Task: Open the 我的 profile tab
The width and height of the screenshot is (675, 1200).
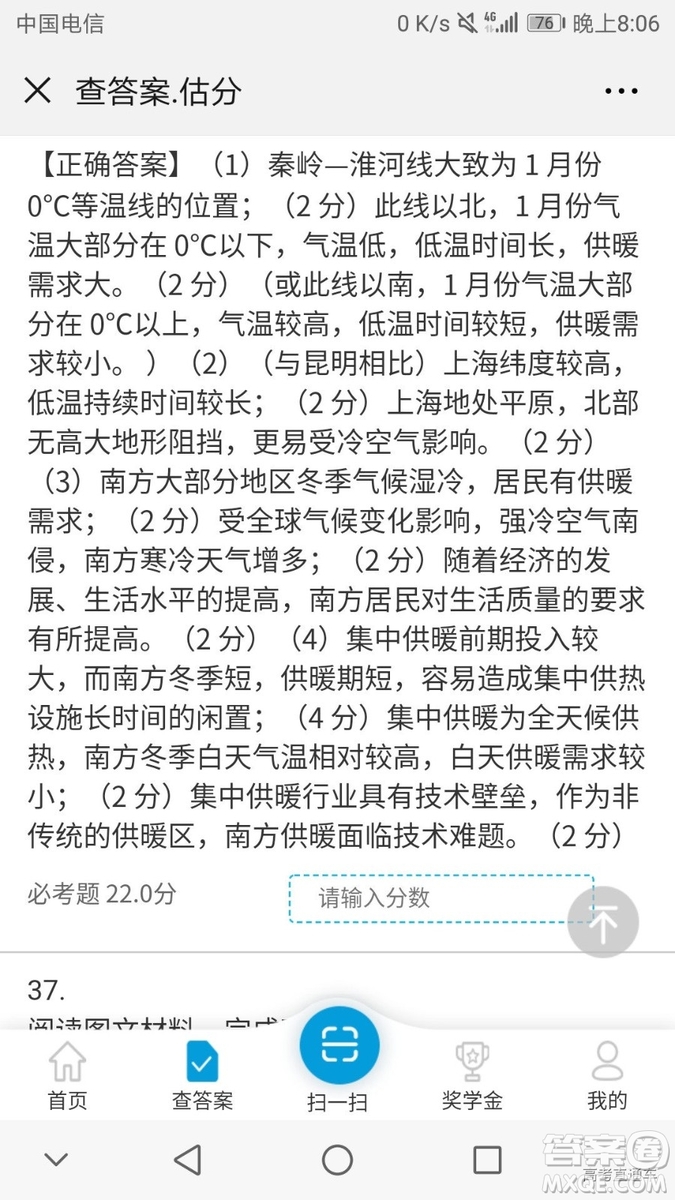Action: tap(607, 1076)
